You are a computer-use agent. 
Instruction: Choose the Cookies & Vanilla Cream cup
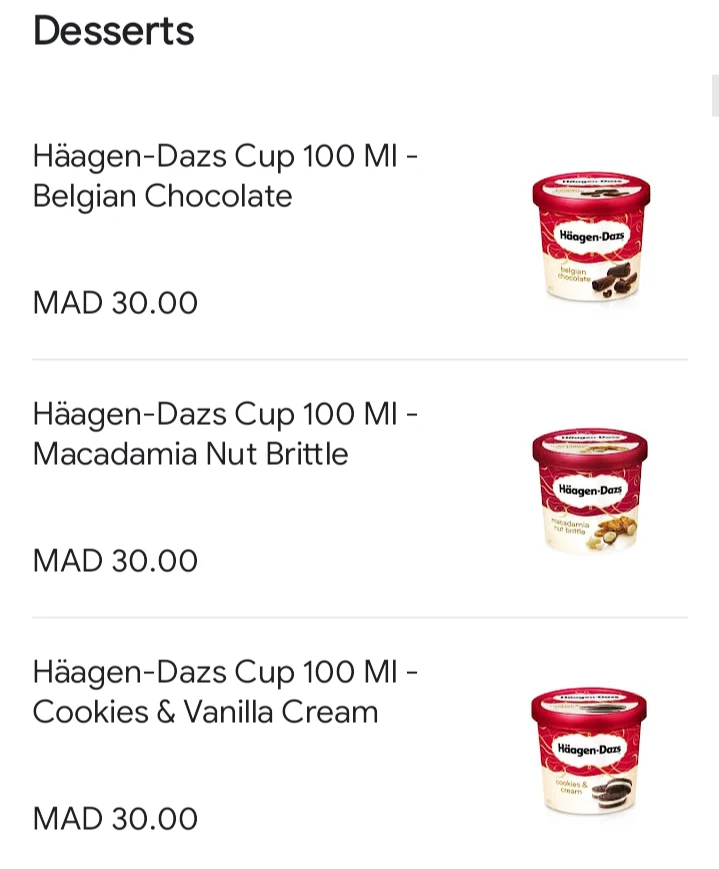pyautogui.click(x=226, y=692)
